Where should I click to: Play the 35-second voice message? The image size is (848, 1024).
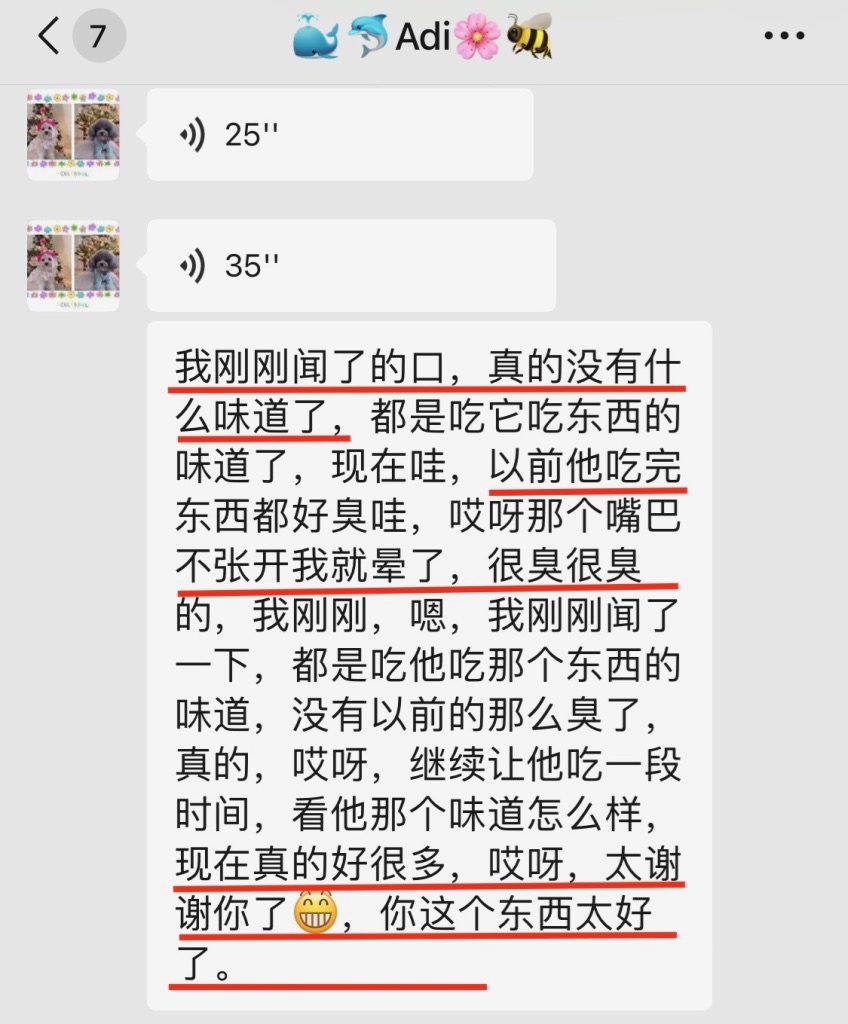click(x=350, y=266)
